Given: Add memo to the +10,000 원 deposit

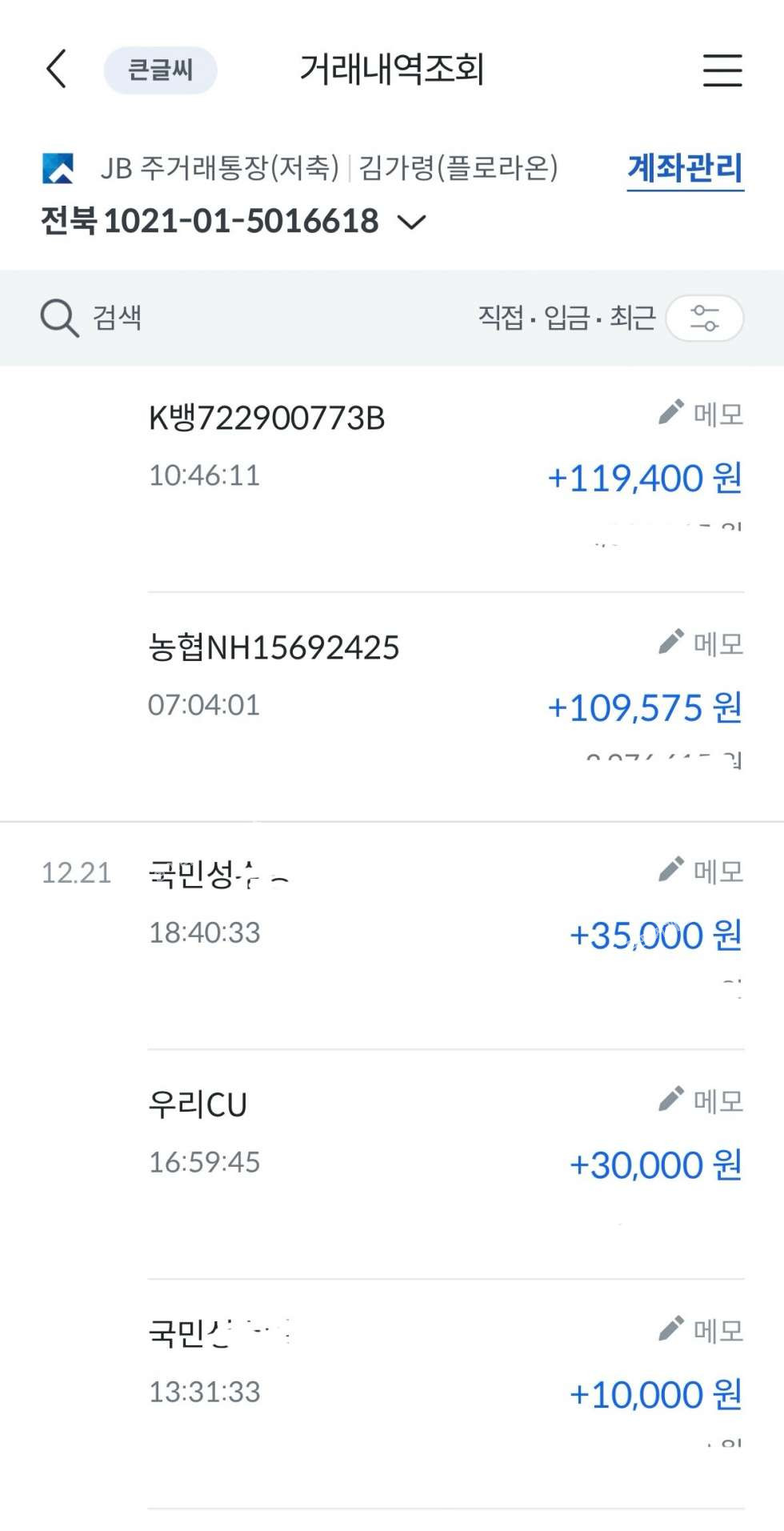Looking at the screenshot, I should (x=702, y=1330).
